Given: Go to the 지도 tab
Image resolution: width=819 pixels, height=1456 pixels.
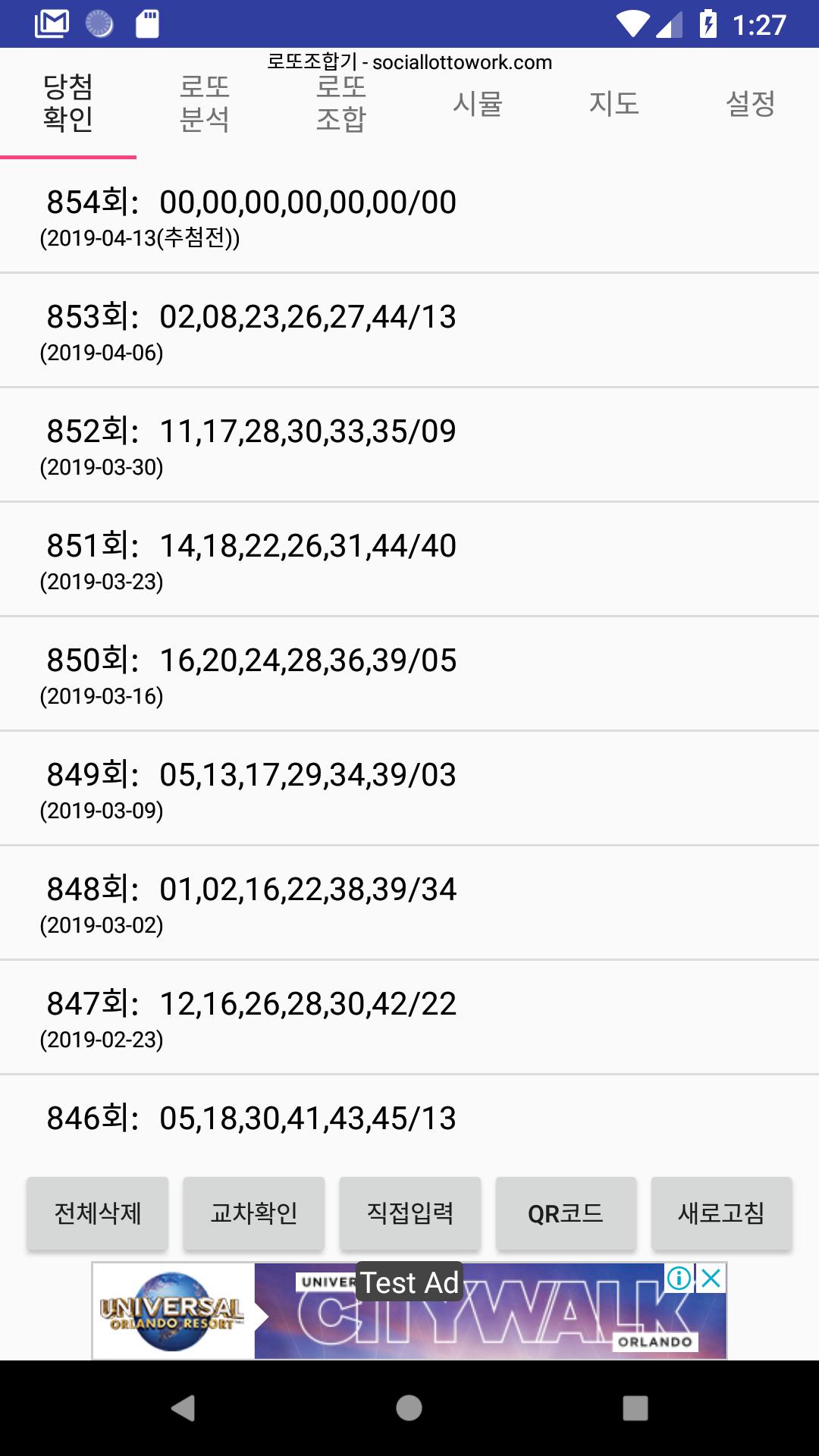Looking at the screenshot, I should point(614,104).
